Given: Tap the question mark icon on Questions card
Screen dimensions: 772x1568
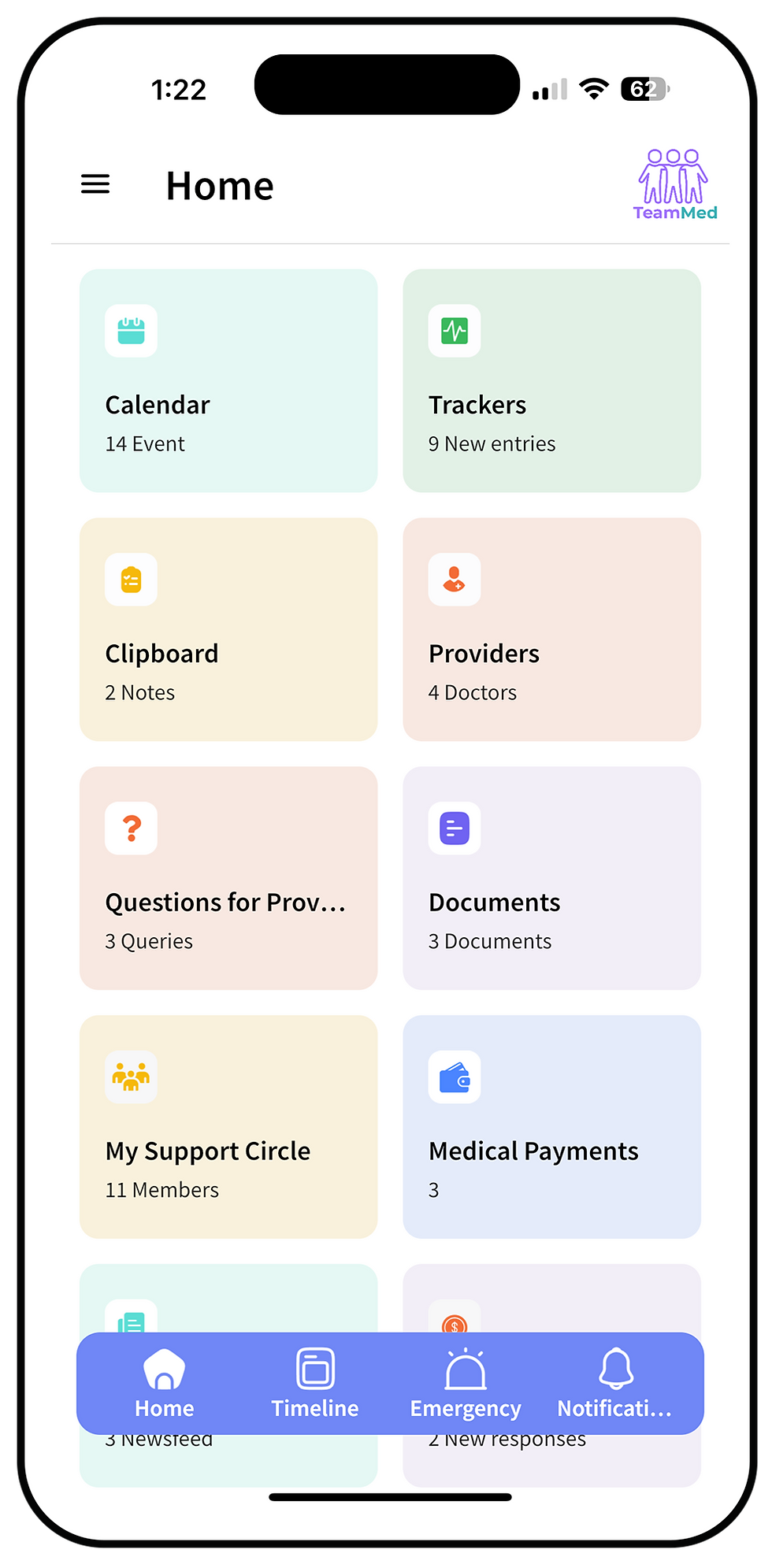Looking at the screenshot, I should (131, 828).
